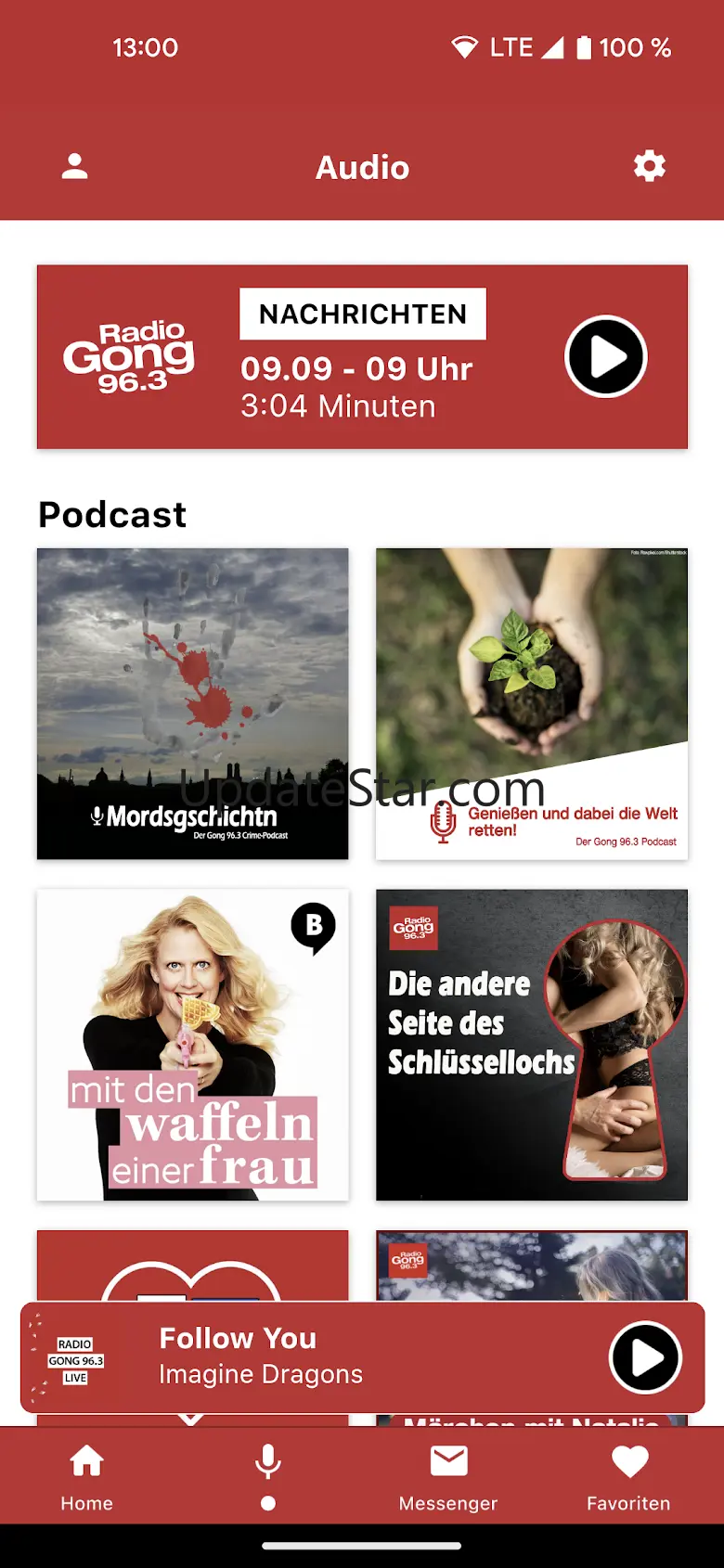Open the Favoriten tab
Screen dimensions: 724x1568
coord(628,1477)
